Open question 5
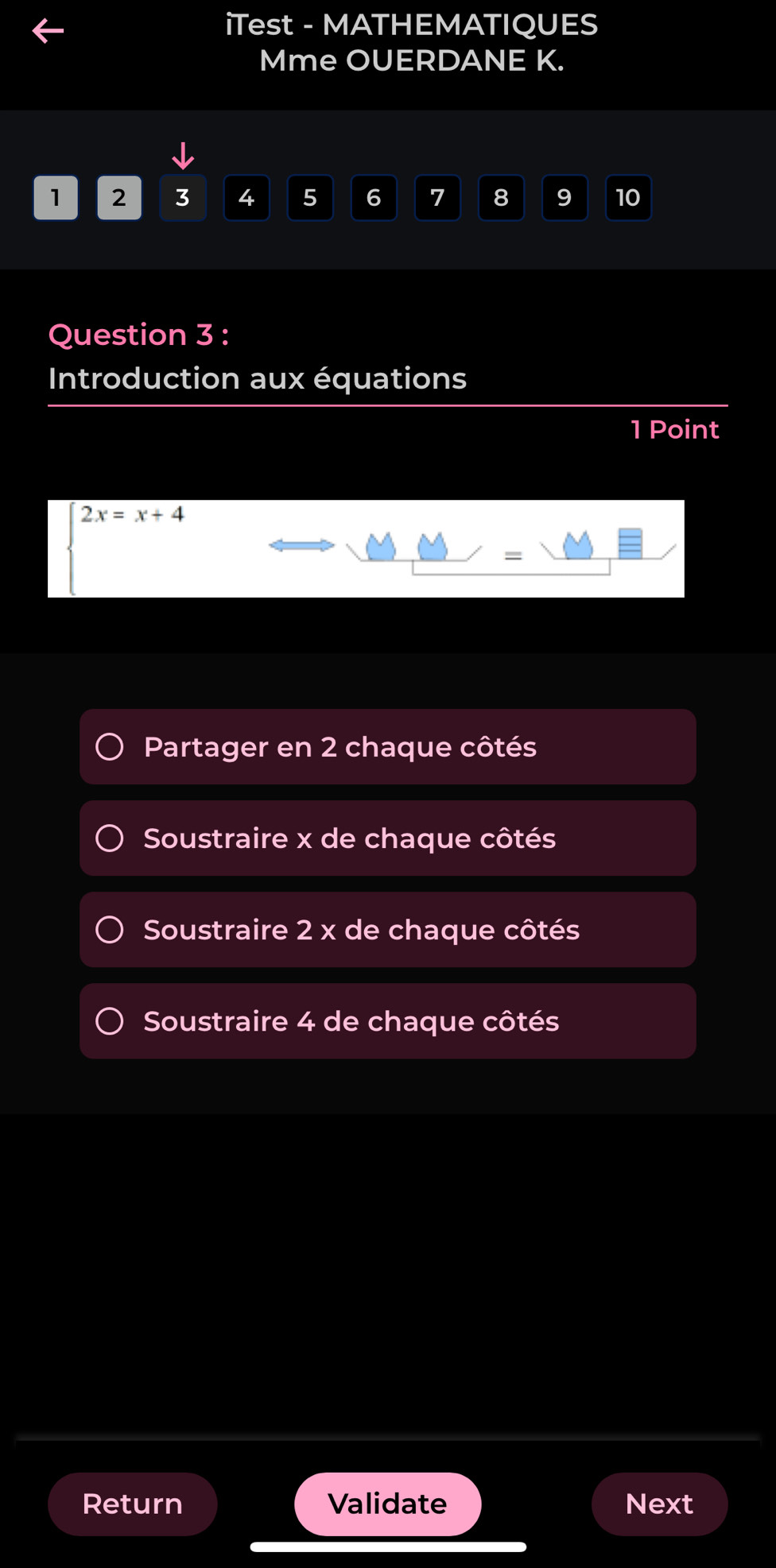The height and width of the screenshot is (1568, 776). tap(310, 198)
